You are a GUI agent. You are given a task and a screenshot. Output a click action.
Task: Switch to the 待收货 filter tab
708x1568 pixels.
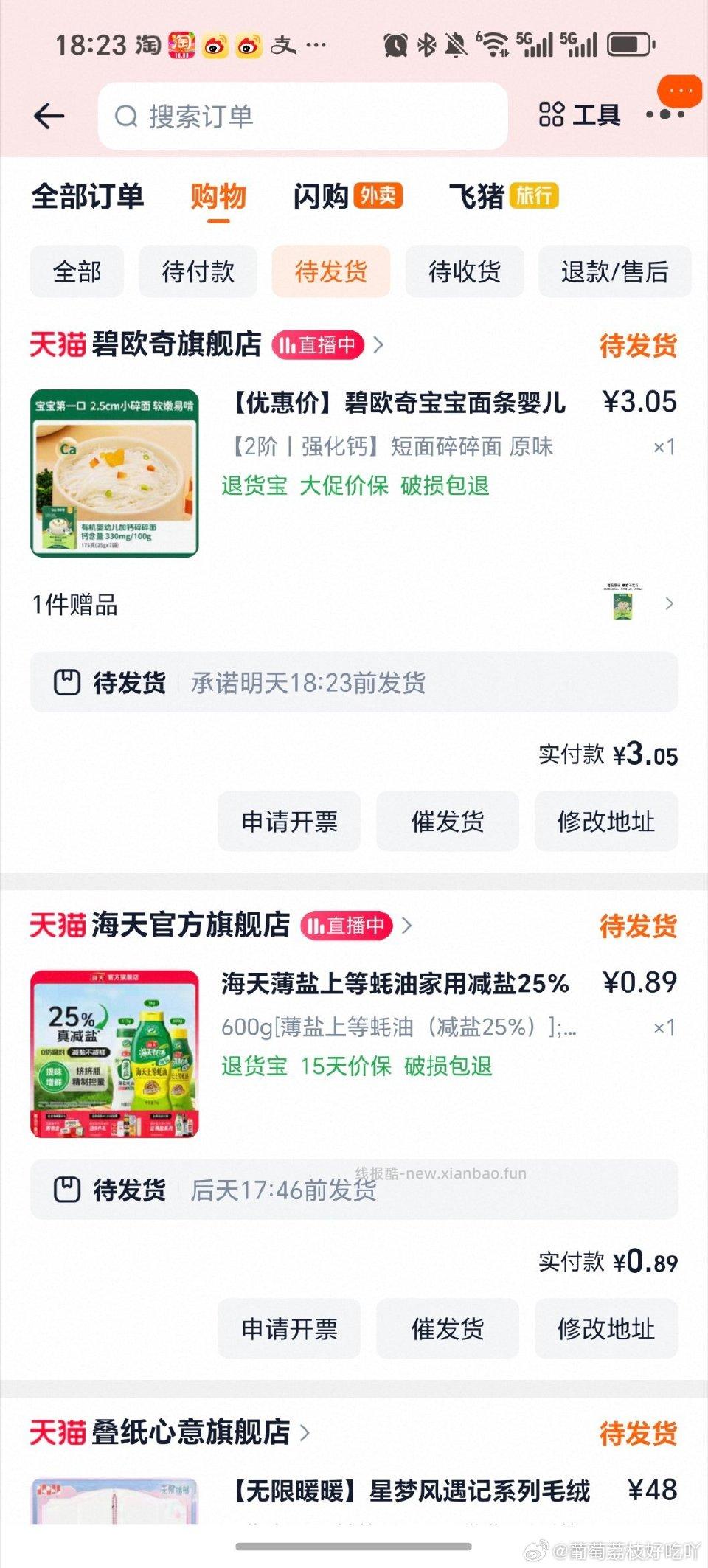(x=464, y=272)
